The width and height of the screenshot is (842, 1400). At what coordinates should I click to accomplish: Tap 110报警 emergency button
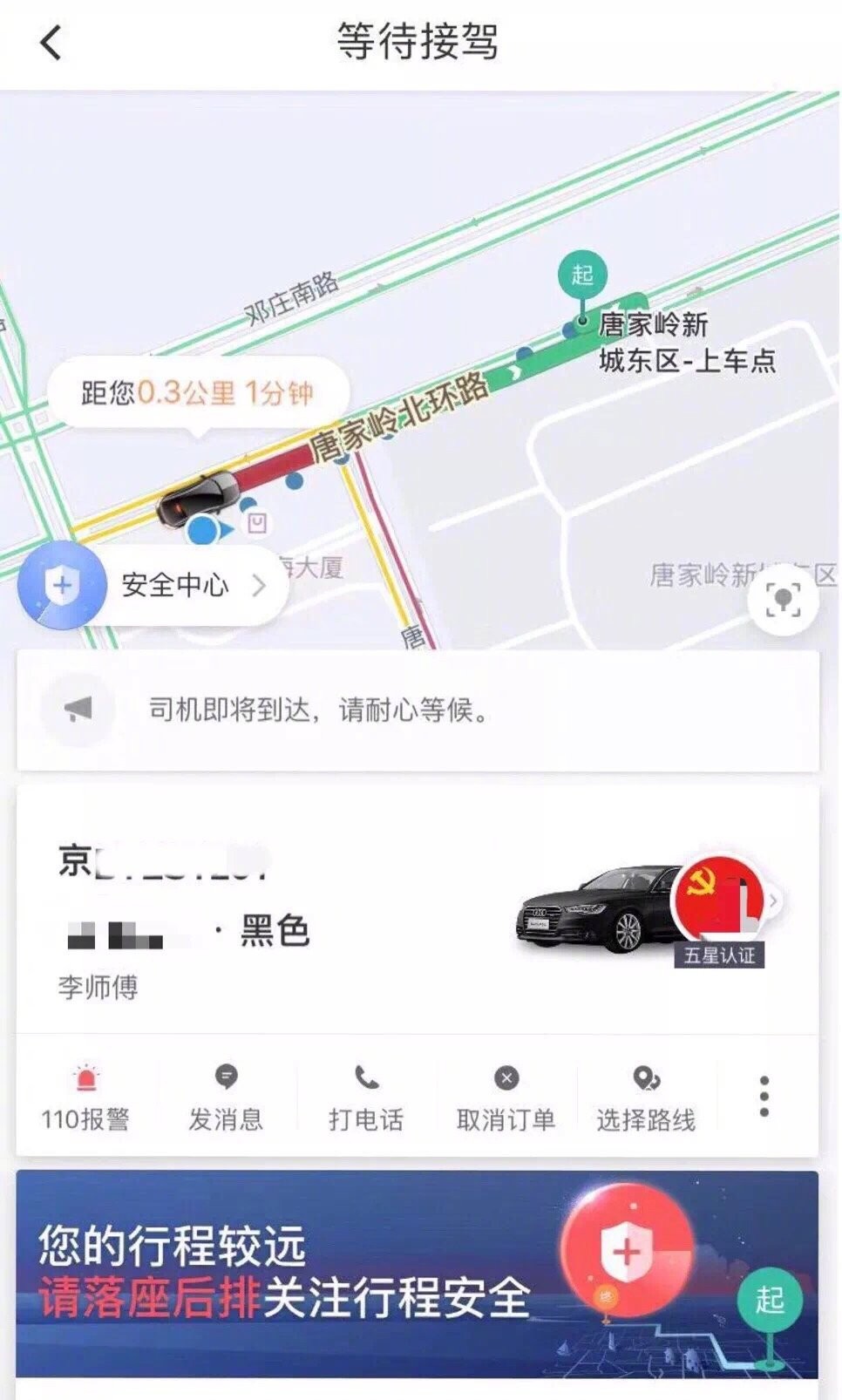coord(85,1098)
